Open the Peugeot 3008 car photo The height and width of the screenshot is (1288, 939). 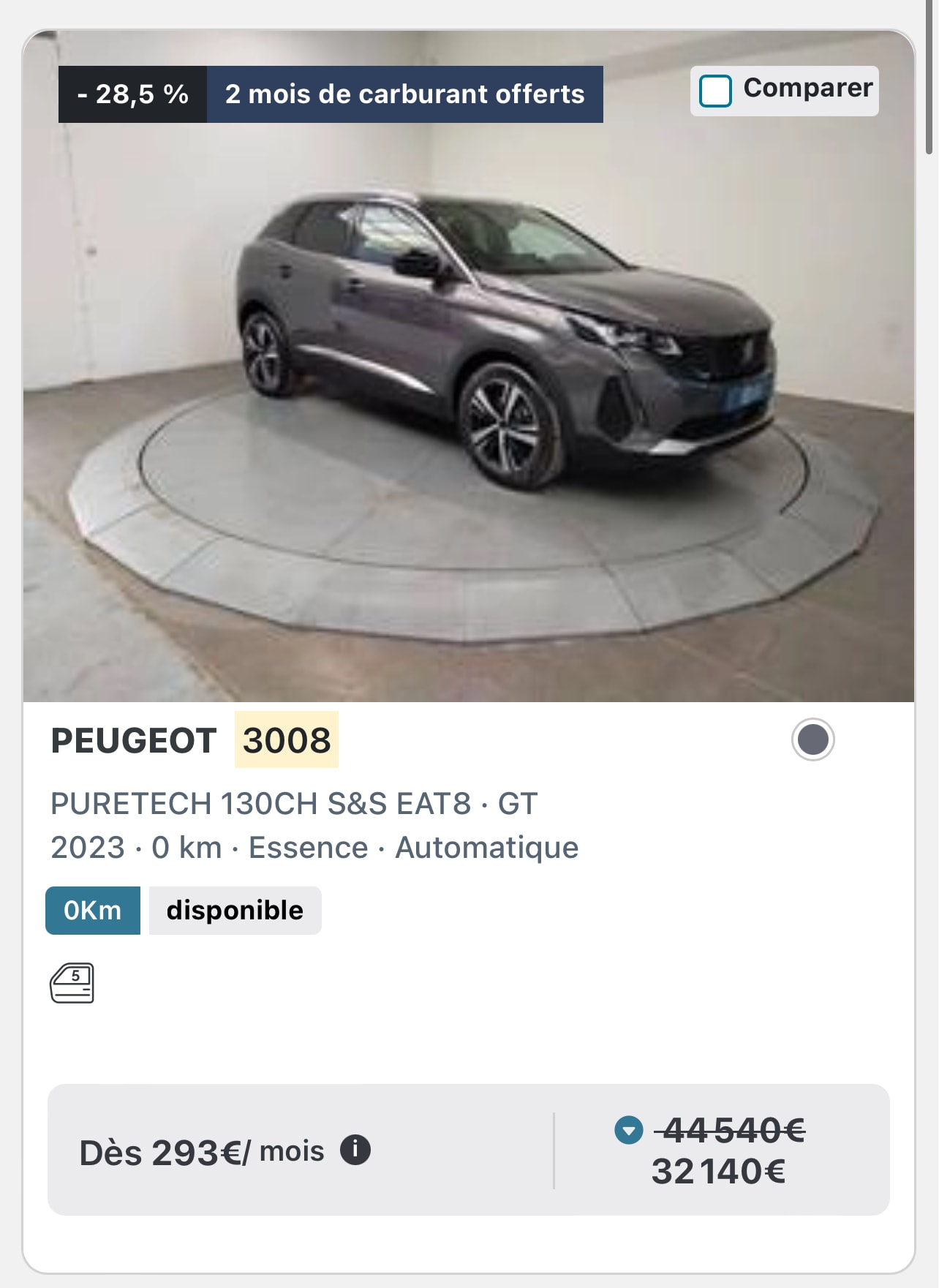point(469,366)
